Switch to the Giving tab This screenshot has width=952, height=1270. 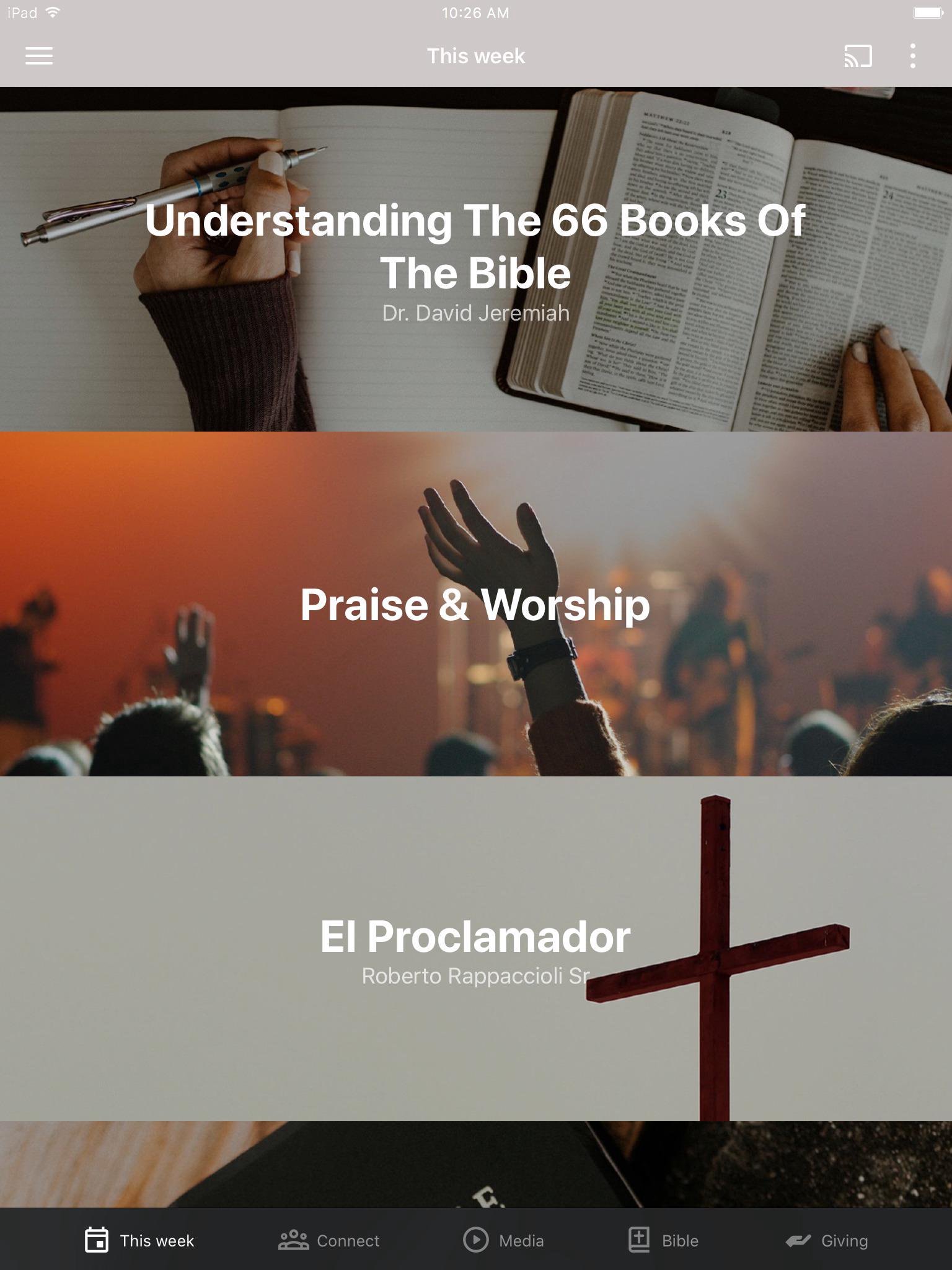(827, 1240)
